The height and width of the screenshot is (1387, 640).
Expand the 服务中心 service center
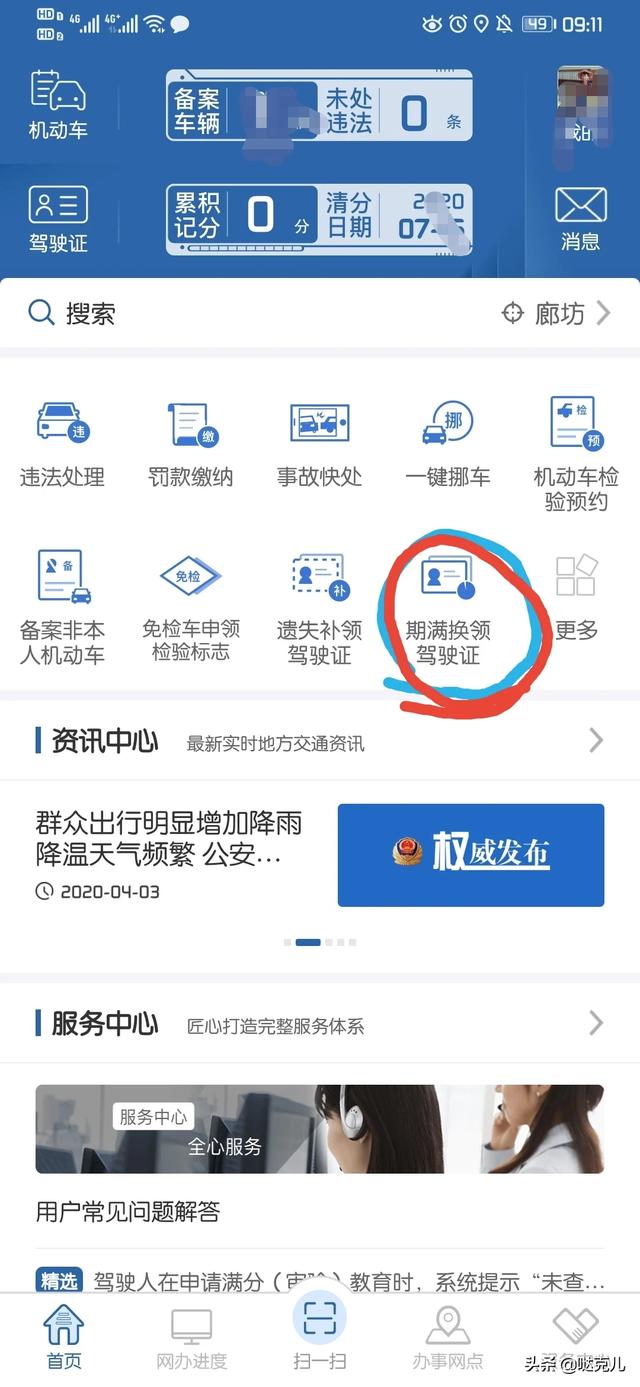pos(596,1023)
